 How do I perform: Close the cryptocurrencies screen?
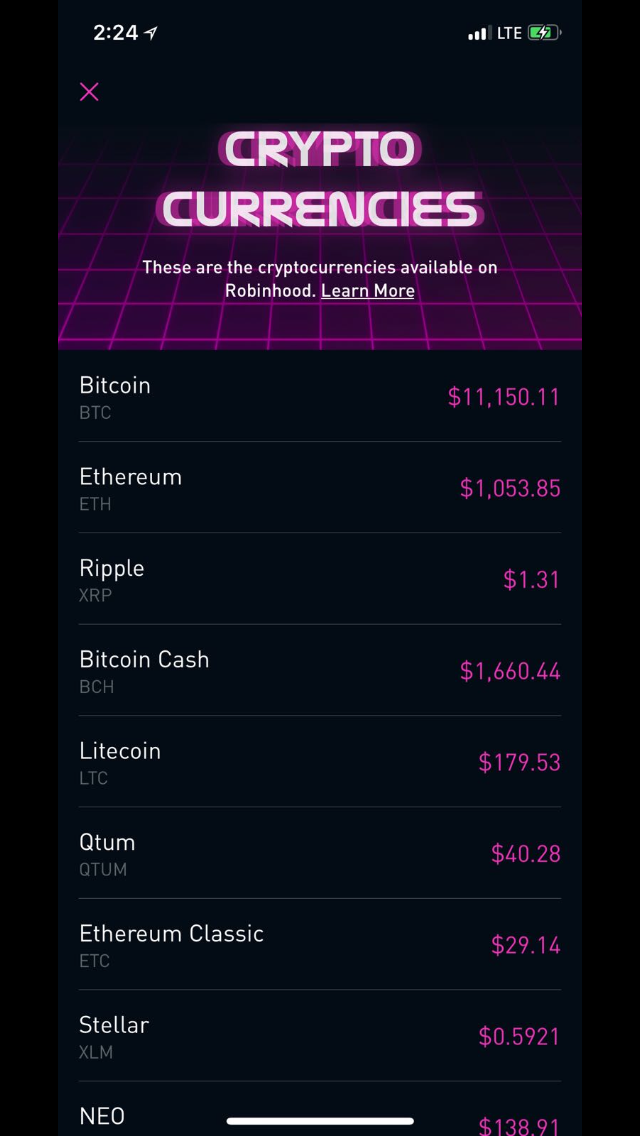pos(89,92)
